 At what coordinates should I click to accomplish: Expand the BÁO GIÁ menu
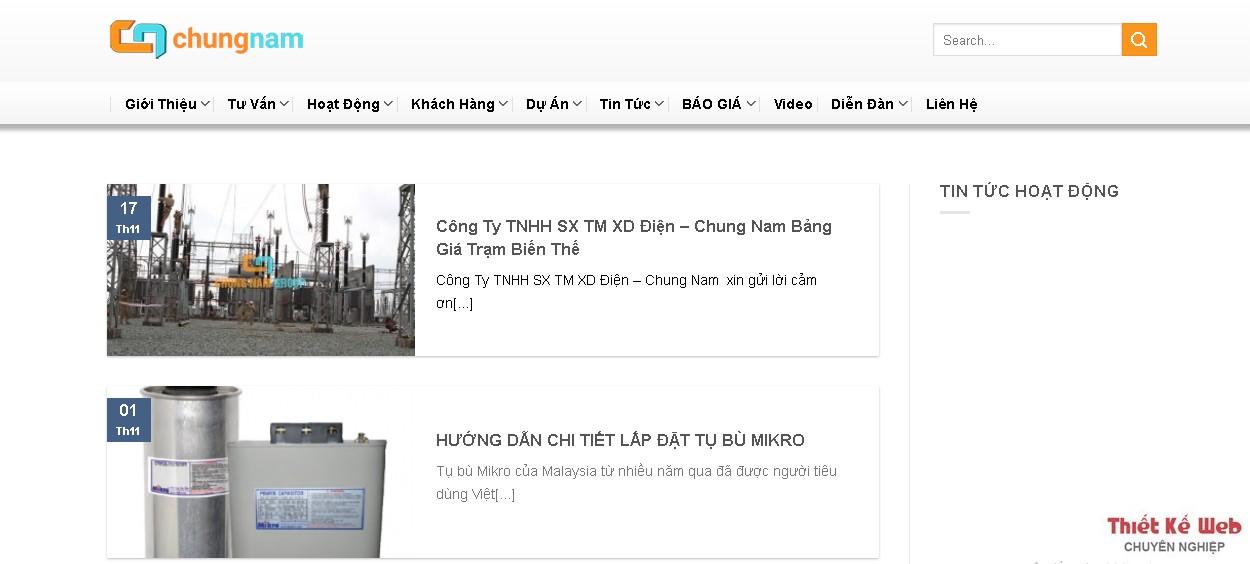(718, 104)
